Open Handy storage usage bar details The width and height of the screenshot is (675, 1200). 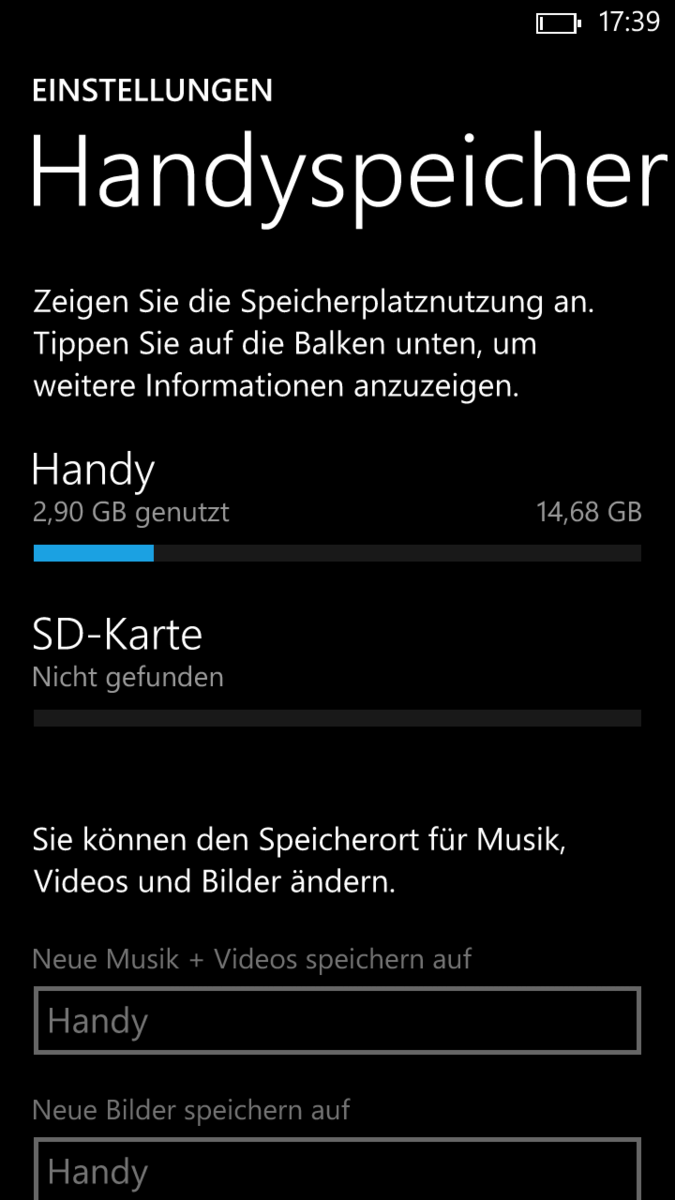[337, 553]
